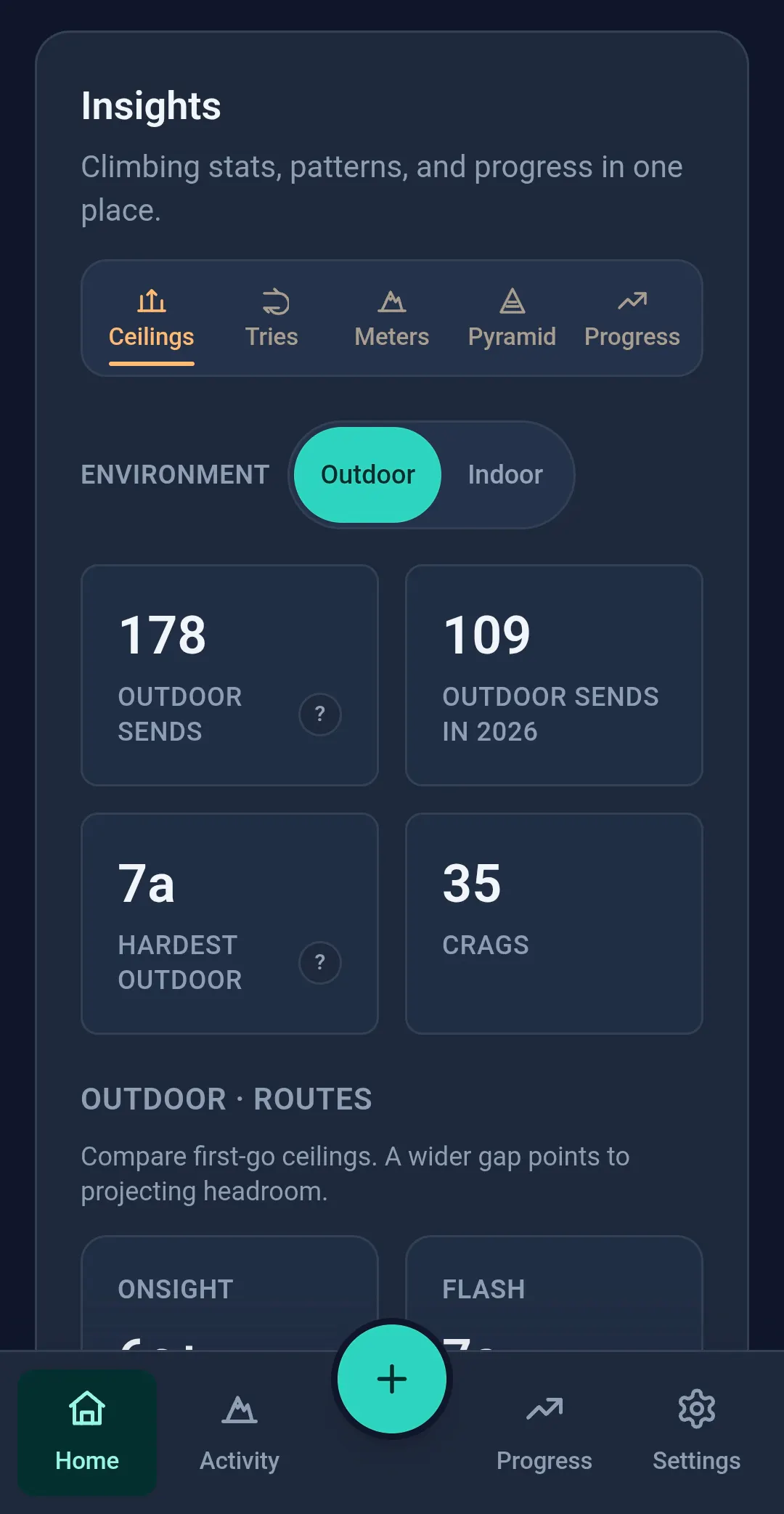Select Outdoor environment
784x1514 pixels.
click(367, 475)
